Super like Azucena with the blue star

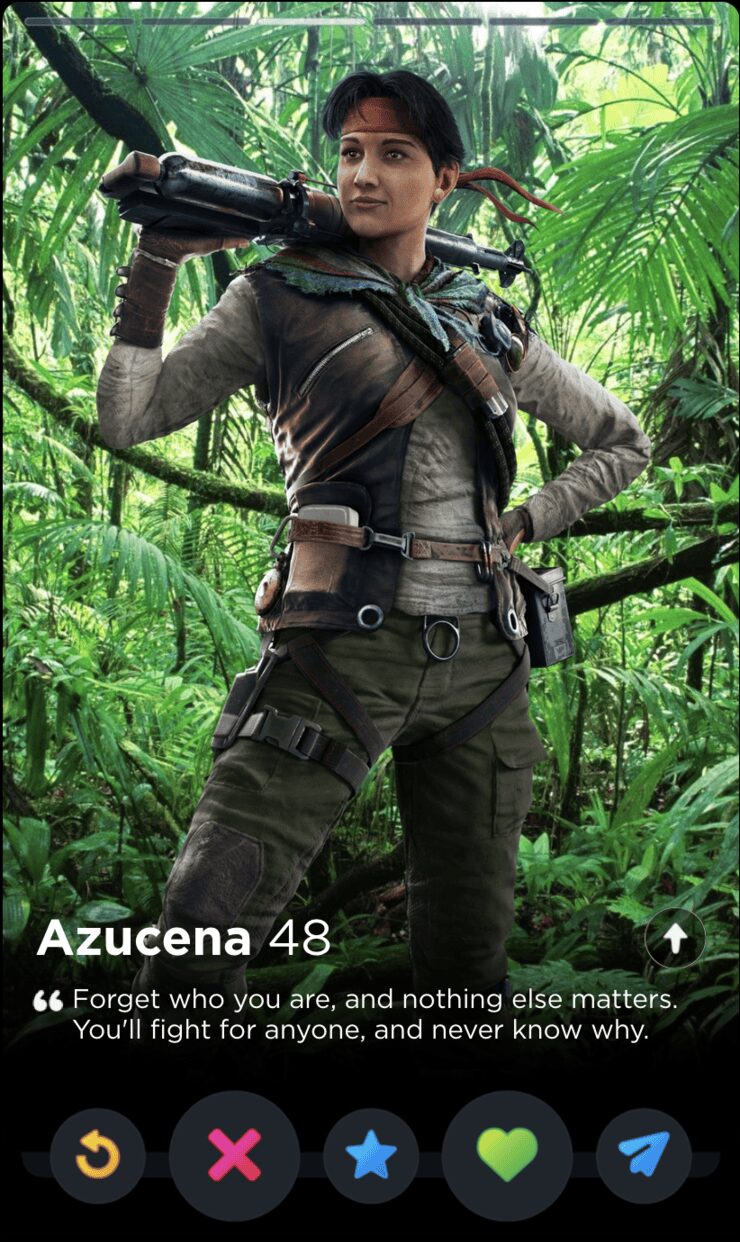pos(371,1156)
